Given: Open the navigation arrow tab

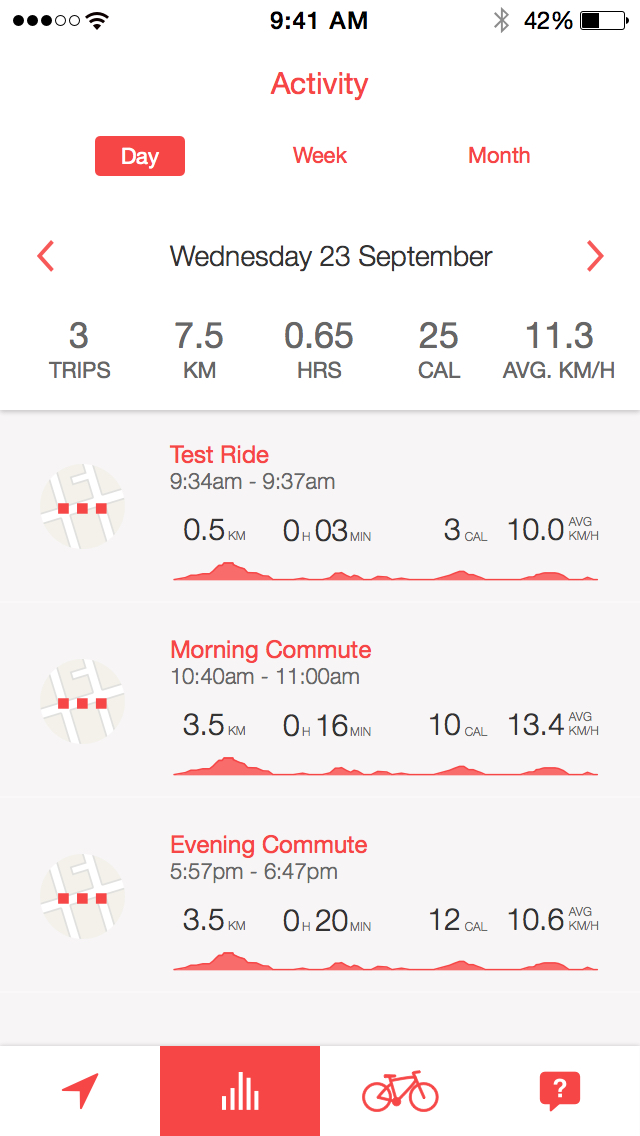Looking at the screenshot, I should [80, 1091].
